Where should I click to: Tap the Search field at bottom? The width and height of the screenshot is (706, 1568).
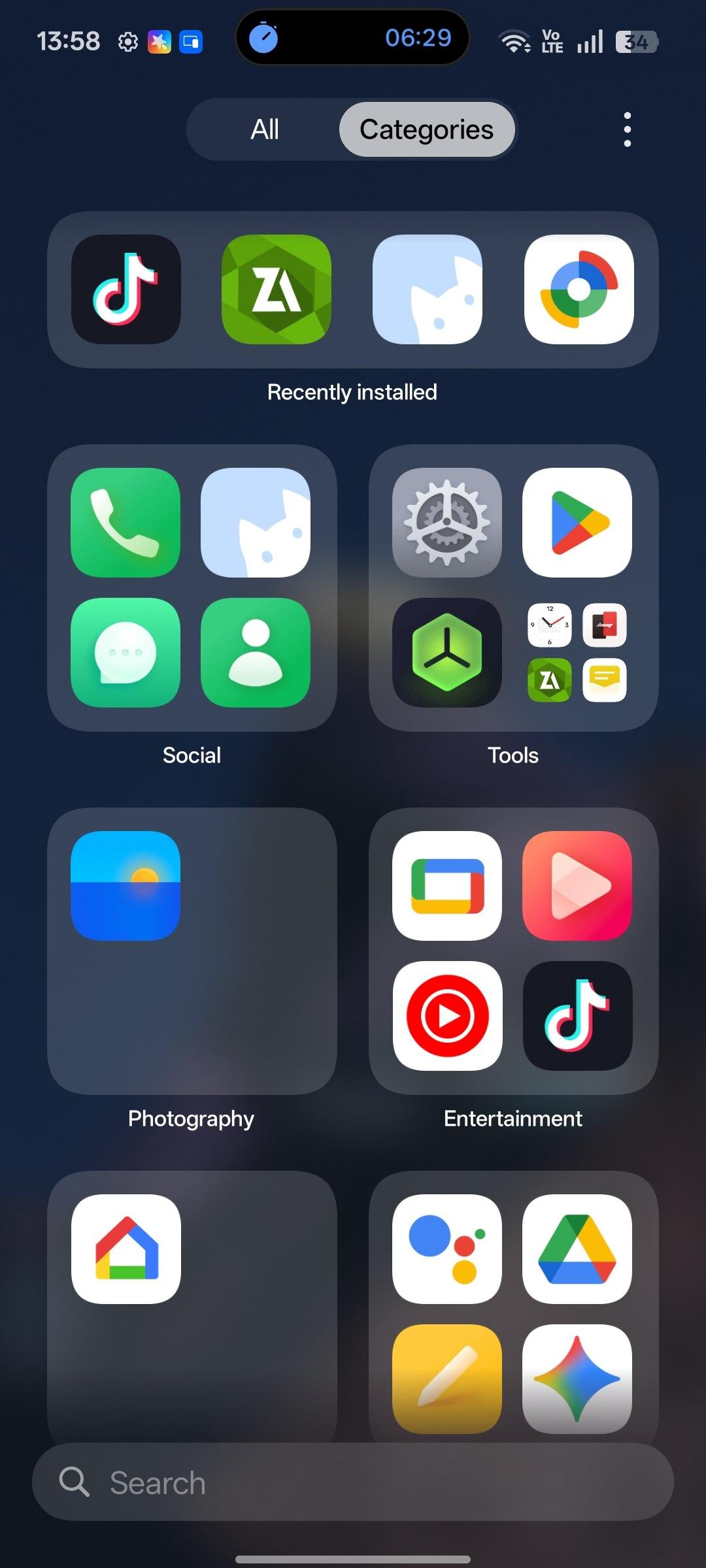[x=353, y=1482]
